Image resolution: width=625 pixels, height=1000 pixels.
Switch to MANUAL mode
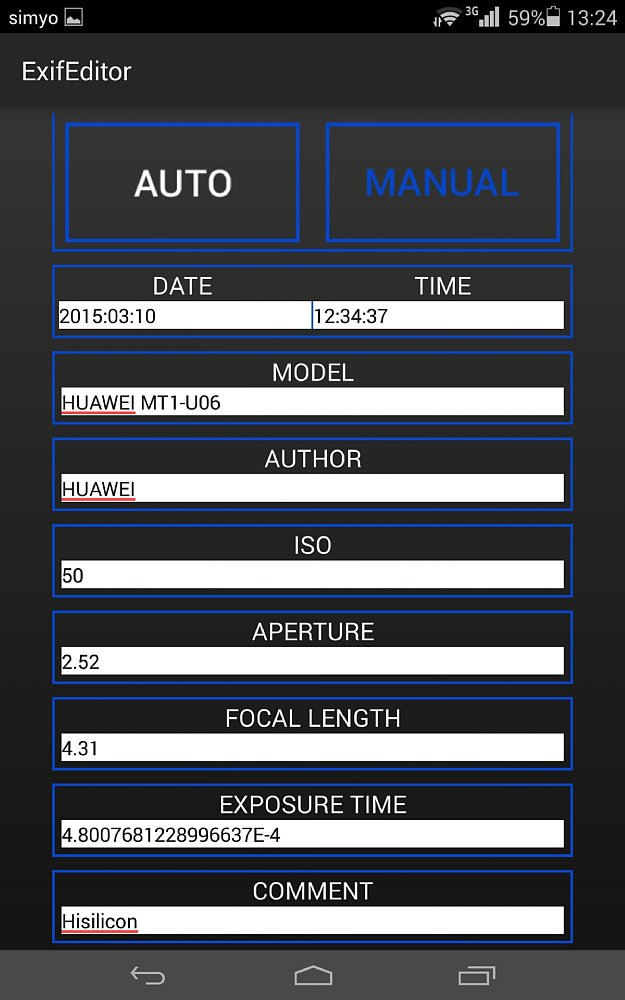(x=442, y=182)
